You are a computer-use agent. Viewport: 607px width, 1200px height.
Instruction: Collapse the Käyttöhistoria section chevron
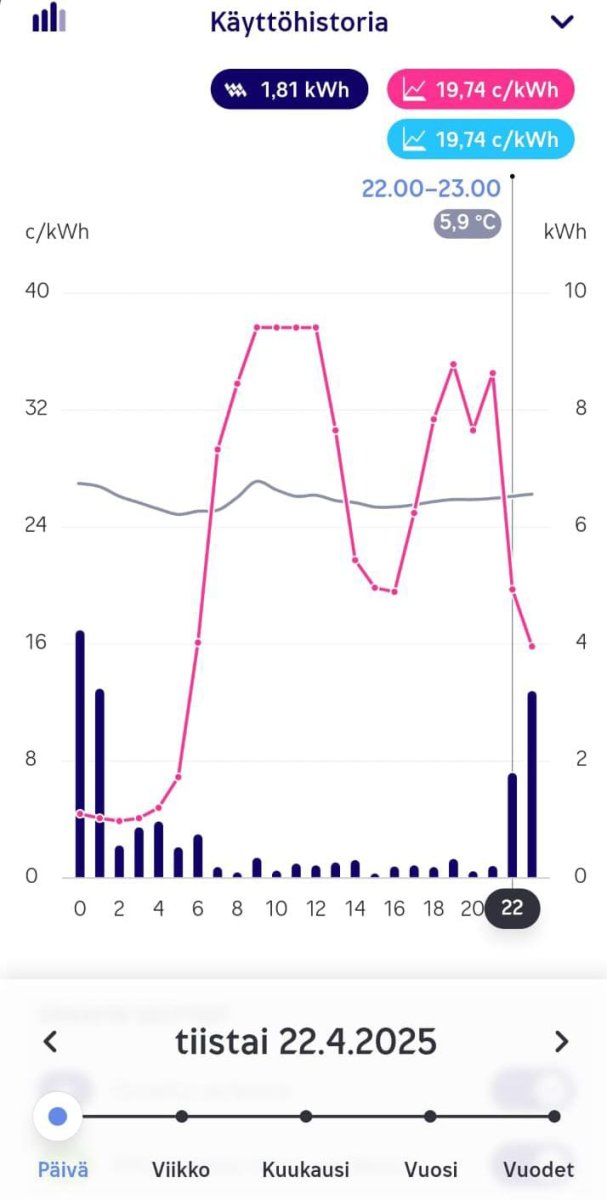click(563, 21)
